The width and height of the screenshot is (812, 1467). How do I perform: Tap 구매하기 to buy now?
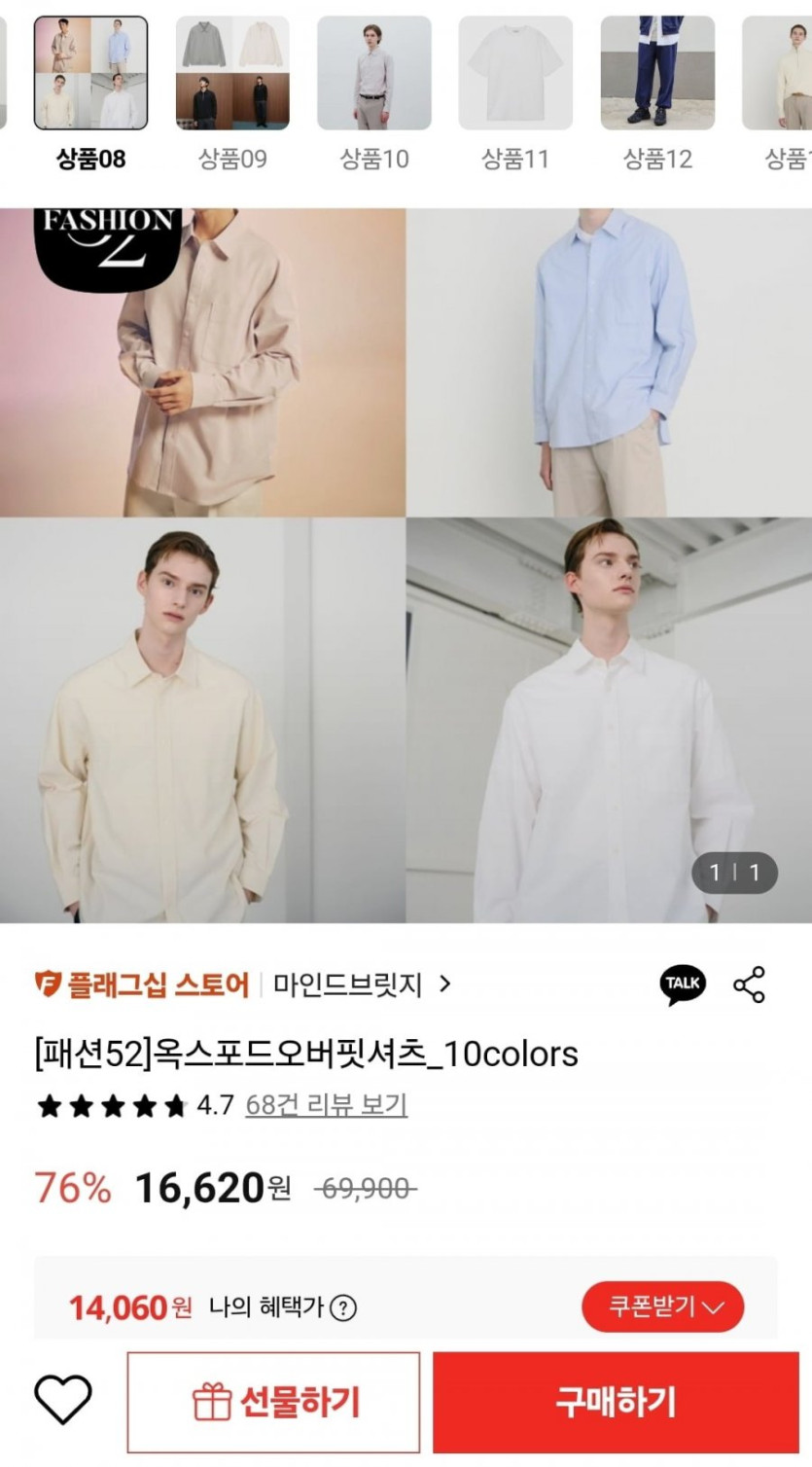(616, 1402)
